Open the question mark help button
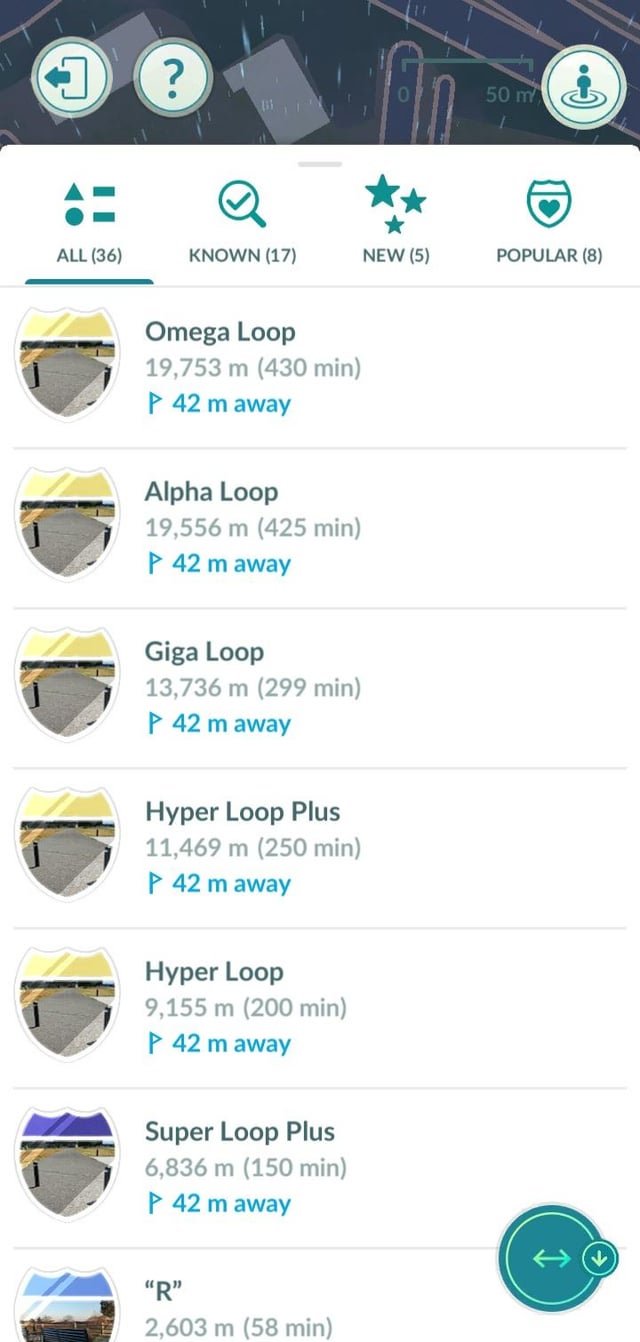640x1342 pixels. click(173, 80)
